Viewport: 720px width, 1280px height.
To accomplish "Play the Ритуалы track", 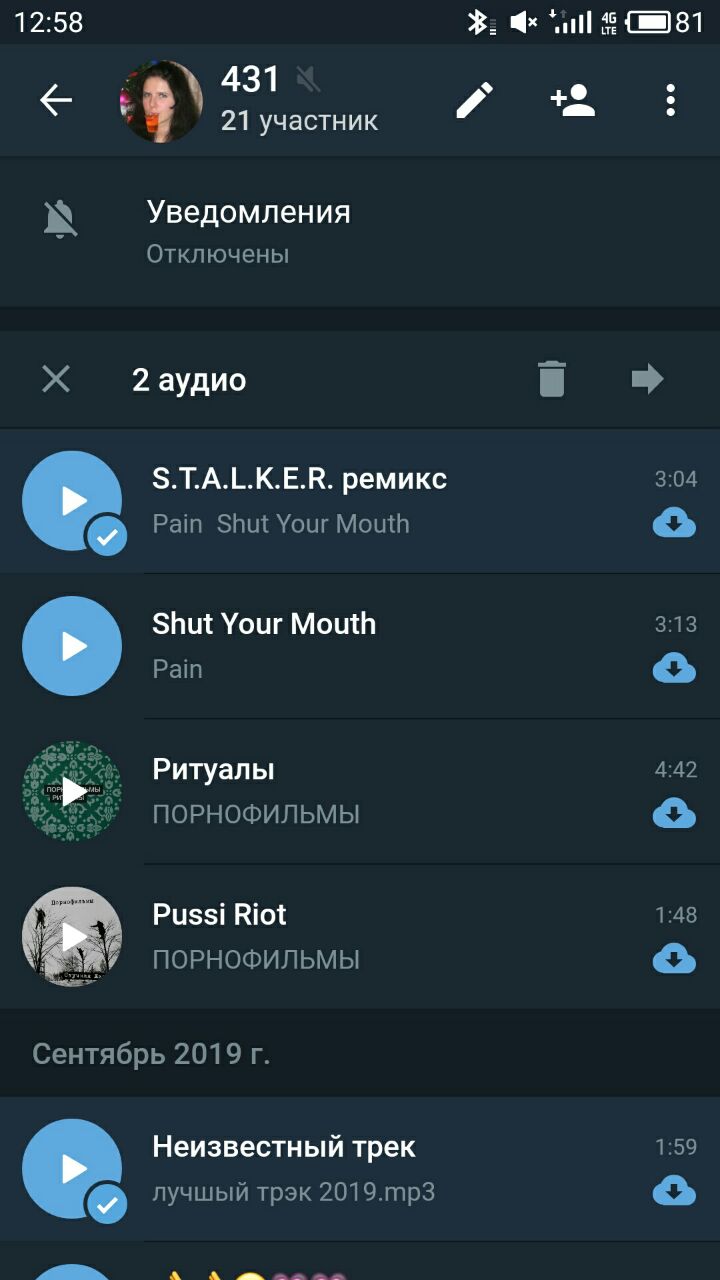I will (x=72, y=791).
